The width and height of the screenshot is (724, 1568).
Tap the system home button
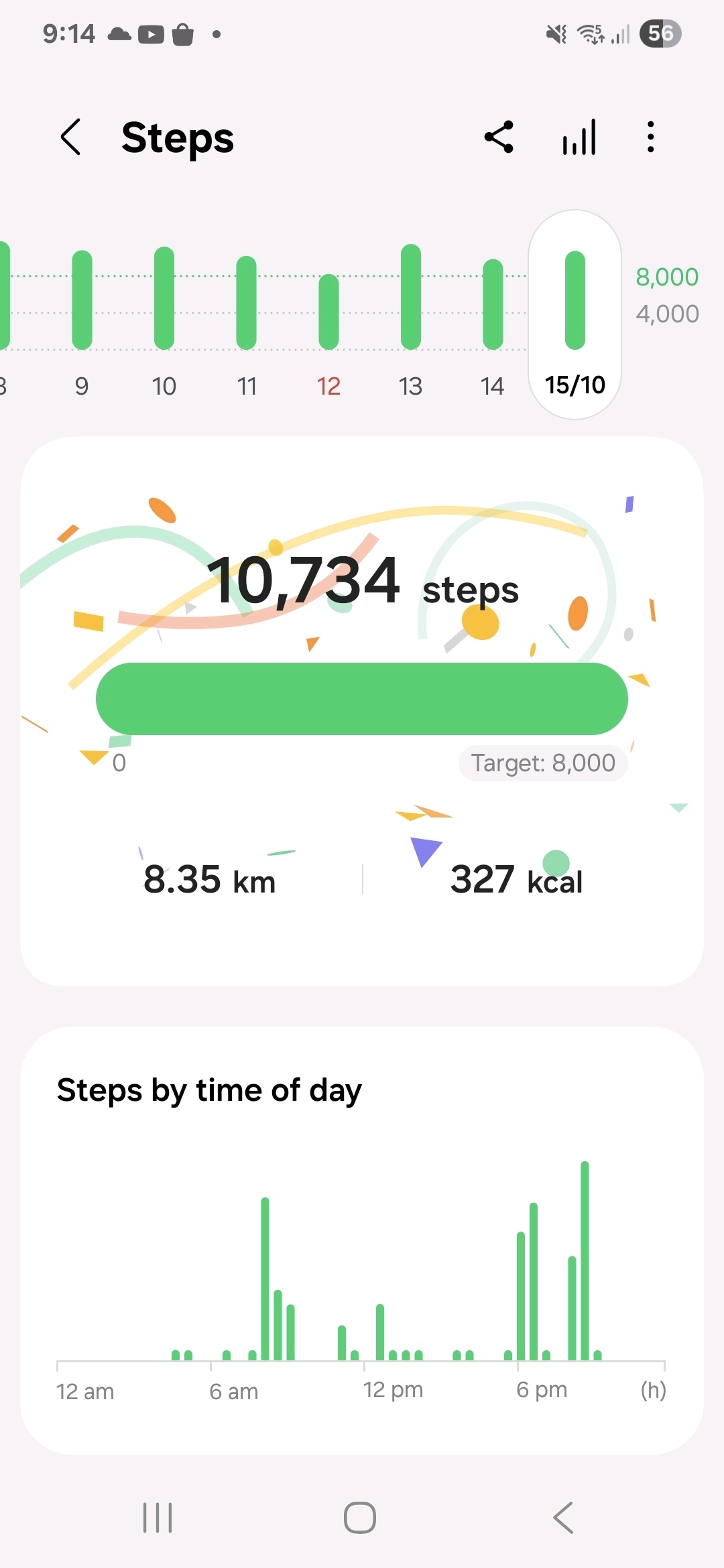pos(360,1517)
